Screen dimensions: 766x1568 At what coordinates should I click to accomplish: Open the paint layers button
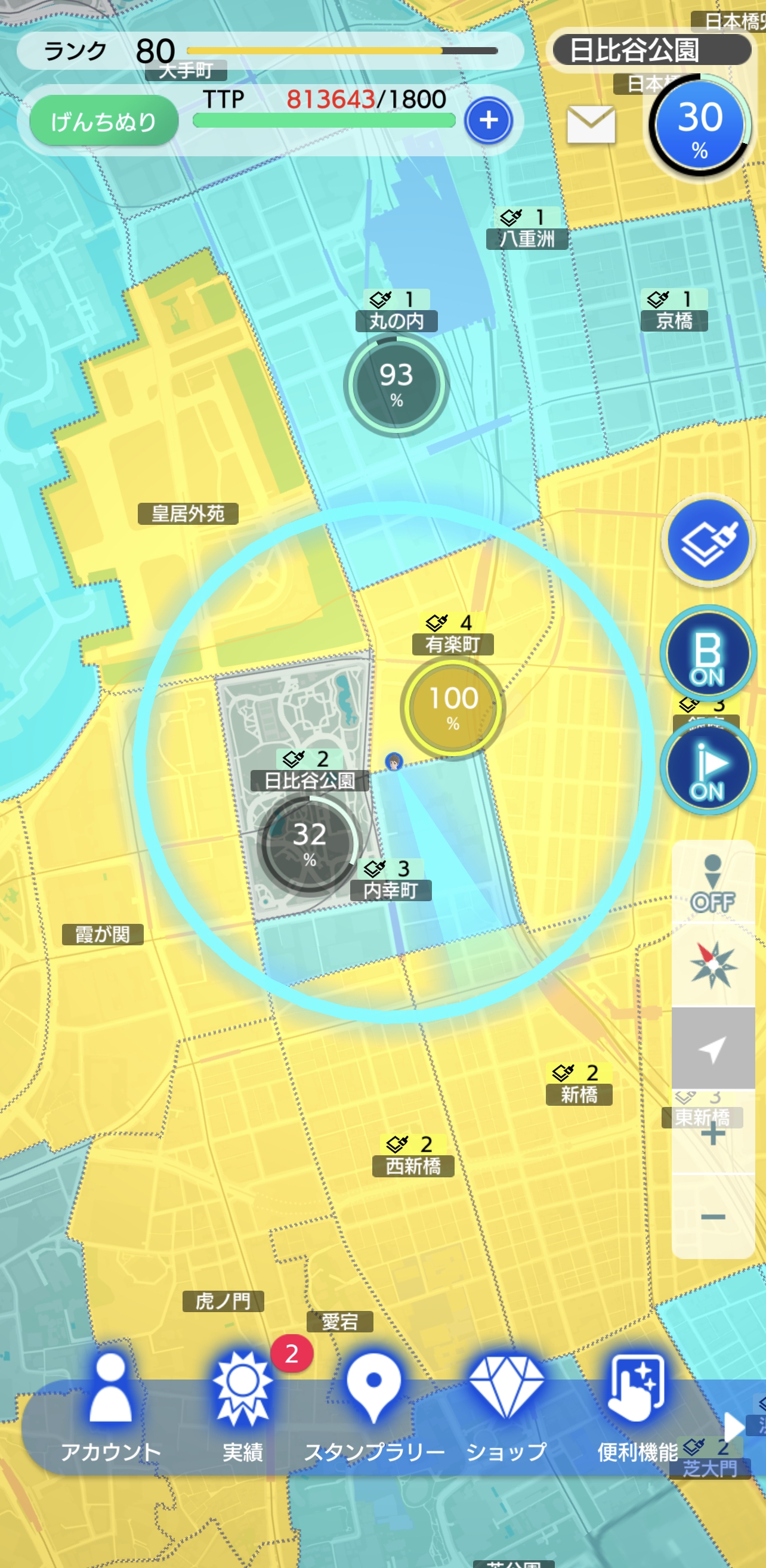point(708,540)
